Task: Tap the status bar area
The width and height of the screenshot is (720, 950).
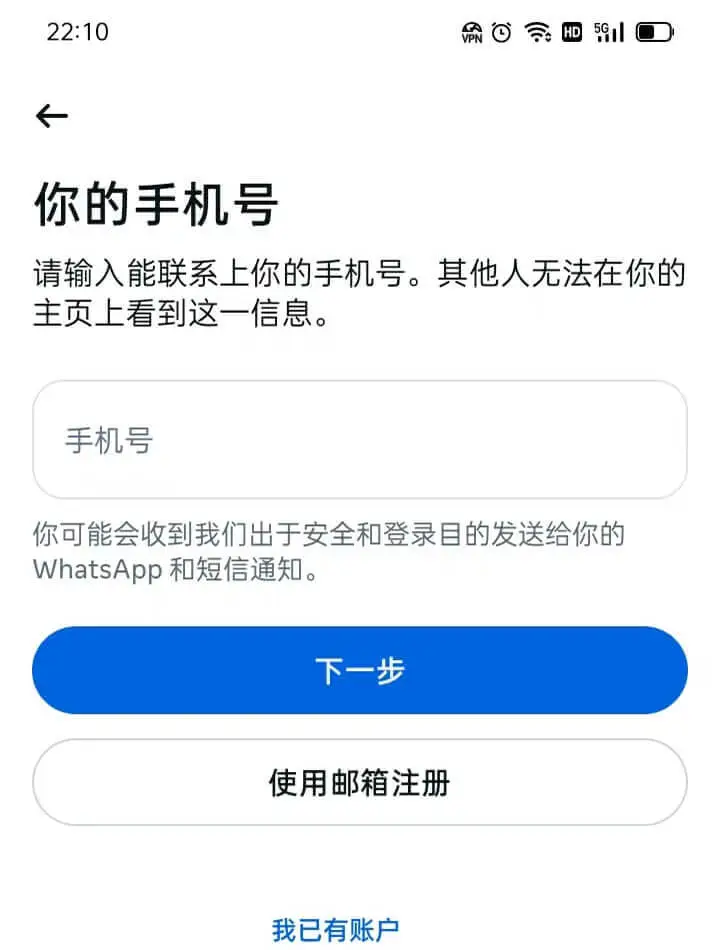Action: 360,32
